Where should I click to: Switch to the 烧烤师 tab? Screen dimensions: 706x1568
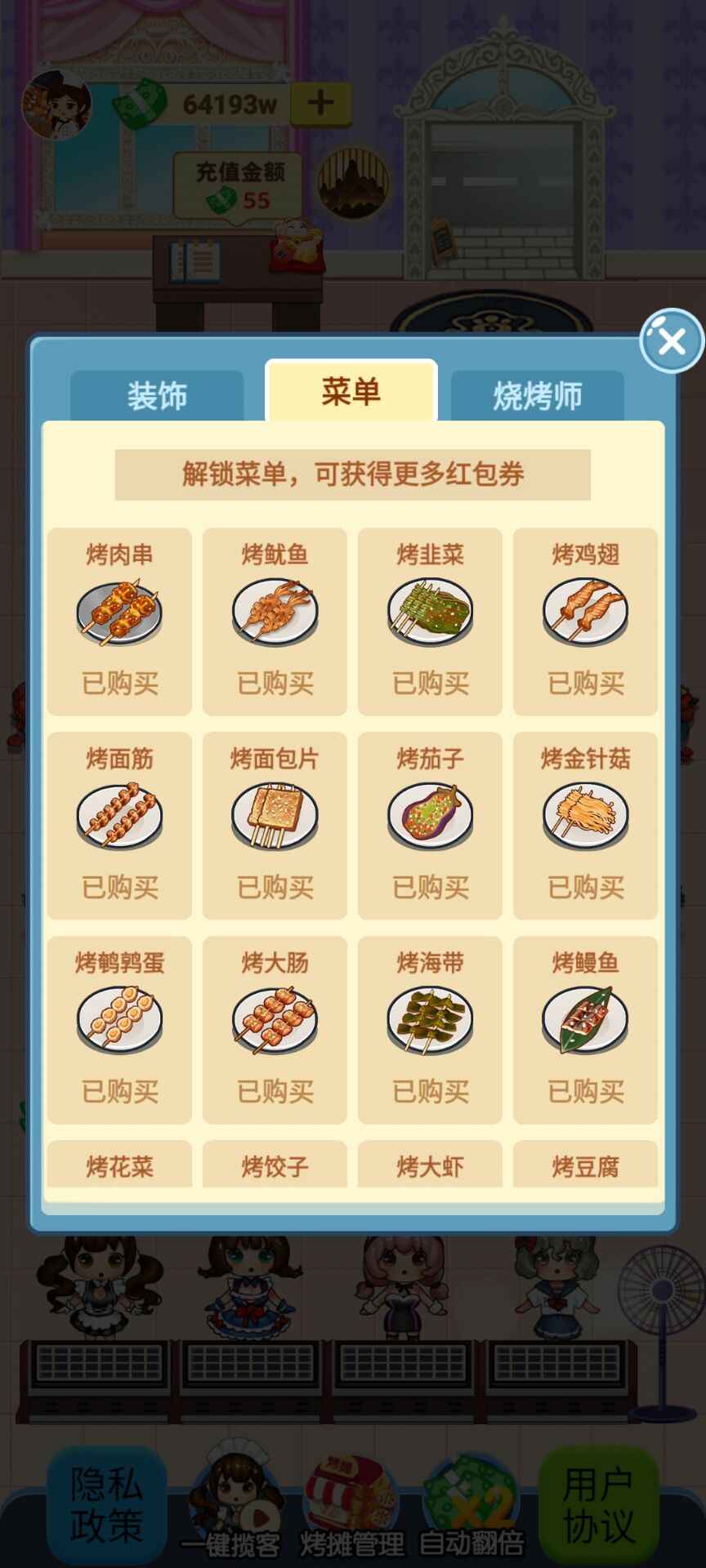coord(538,396)
